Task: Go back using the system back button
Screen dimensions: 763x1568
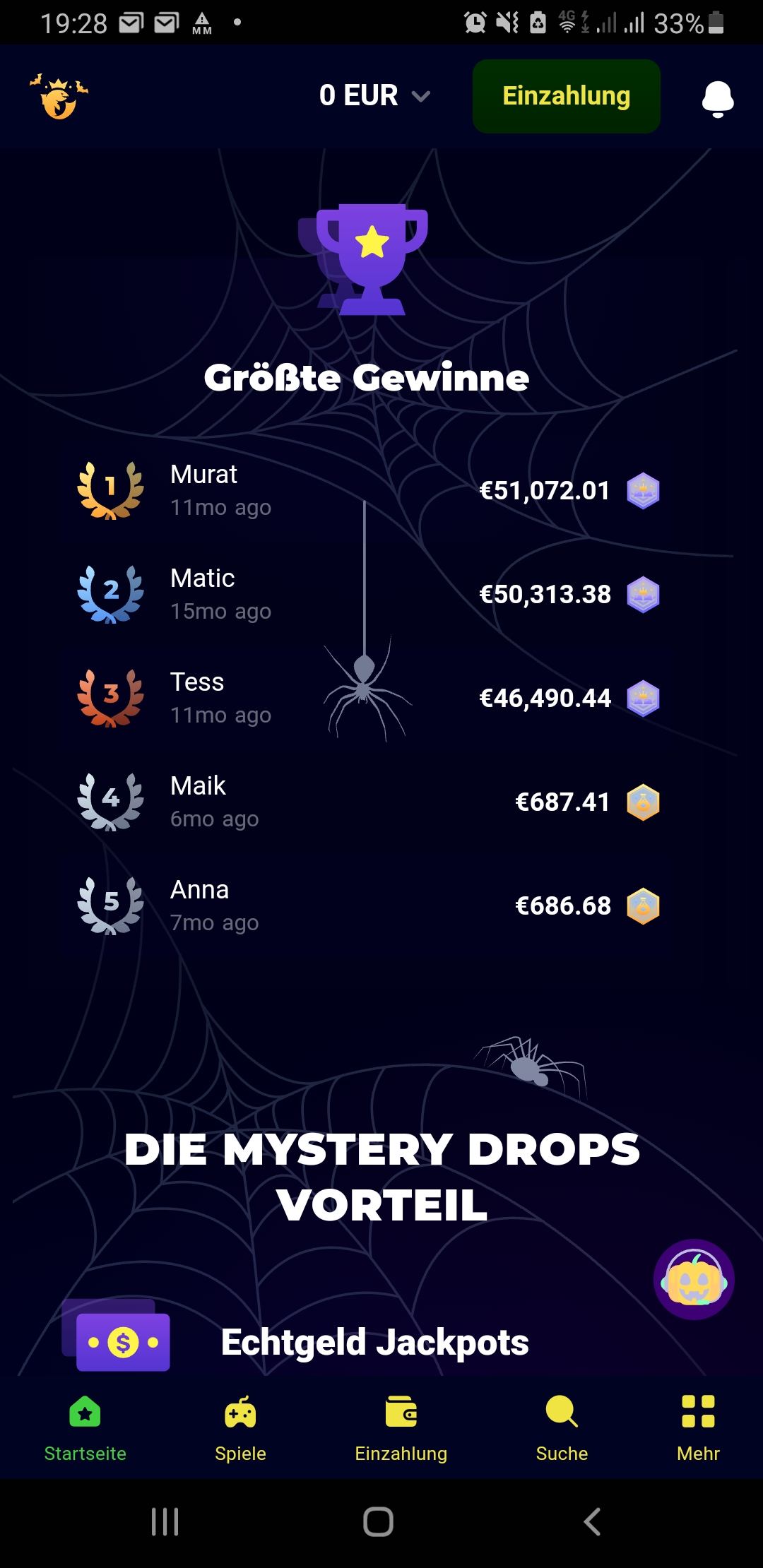Action: click(x=592, y=1521)
